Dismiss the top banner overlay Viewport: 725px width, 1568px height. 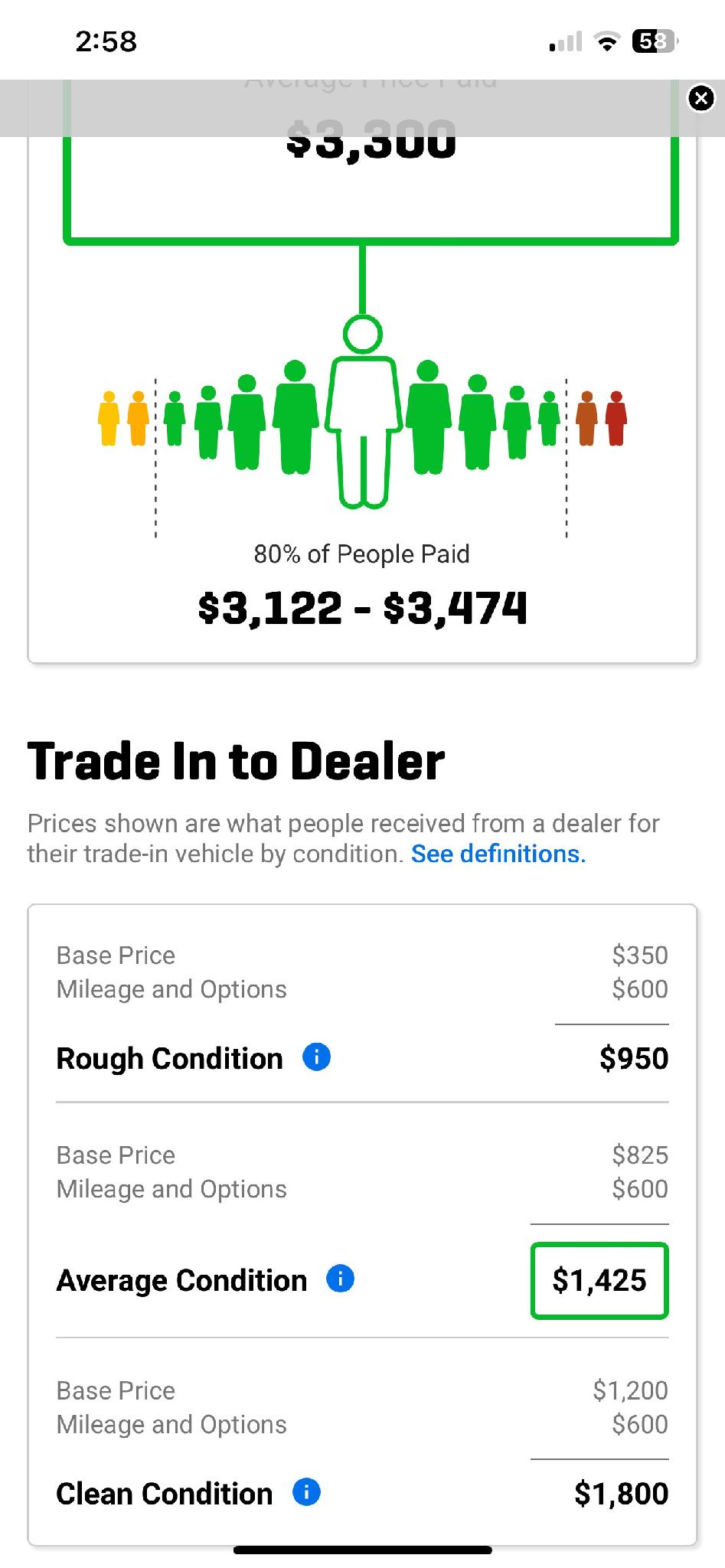(x=701, y=99)
